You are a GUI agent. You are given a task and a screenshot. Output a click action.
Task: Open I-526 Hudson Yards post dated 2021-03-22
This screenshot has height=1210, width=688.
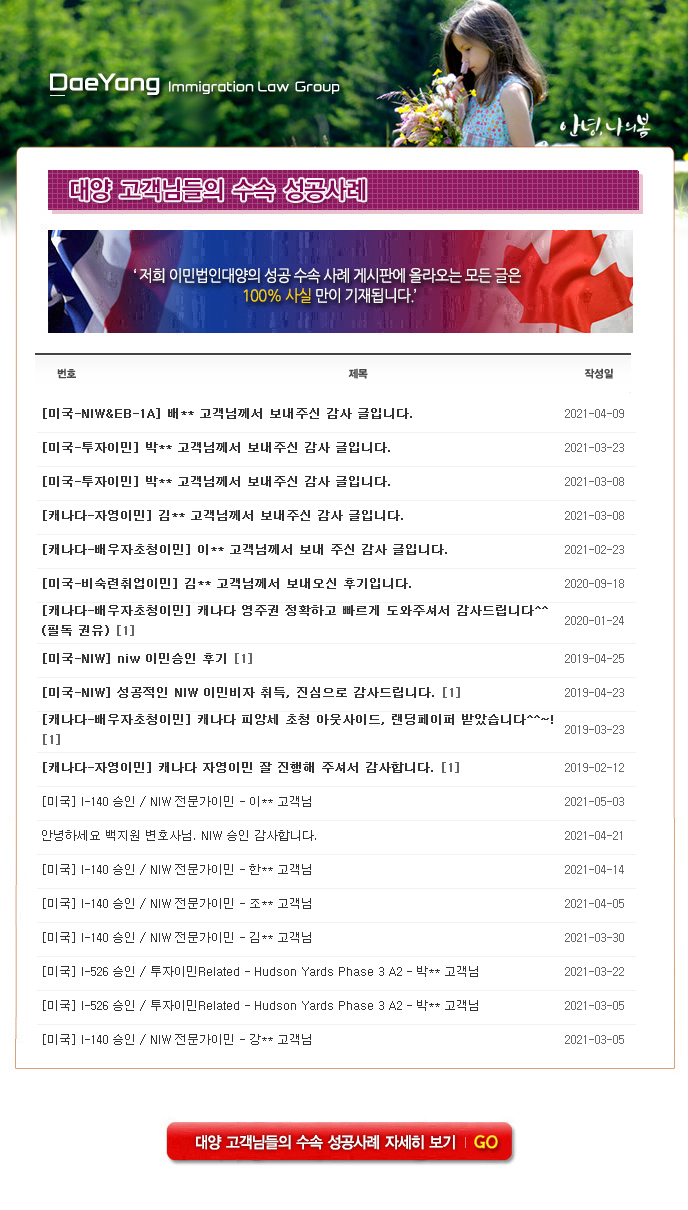pyautogui.click(x=260, y=972)
